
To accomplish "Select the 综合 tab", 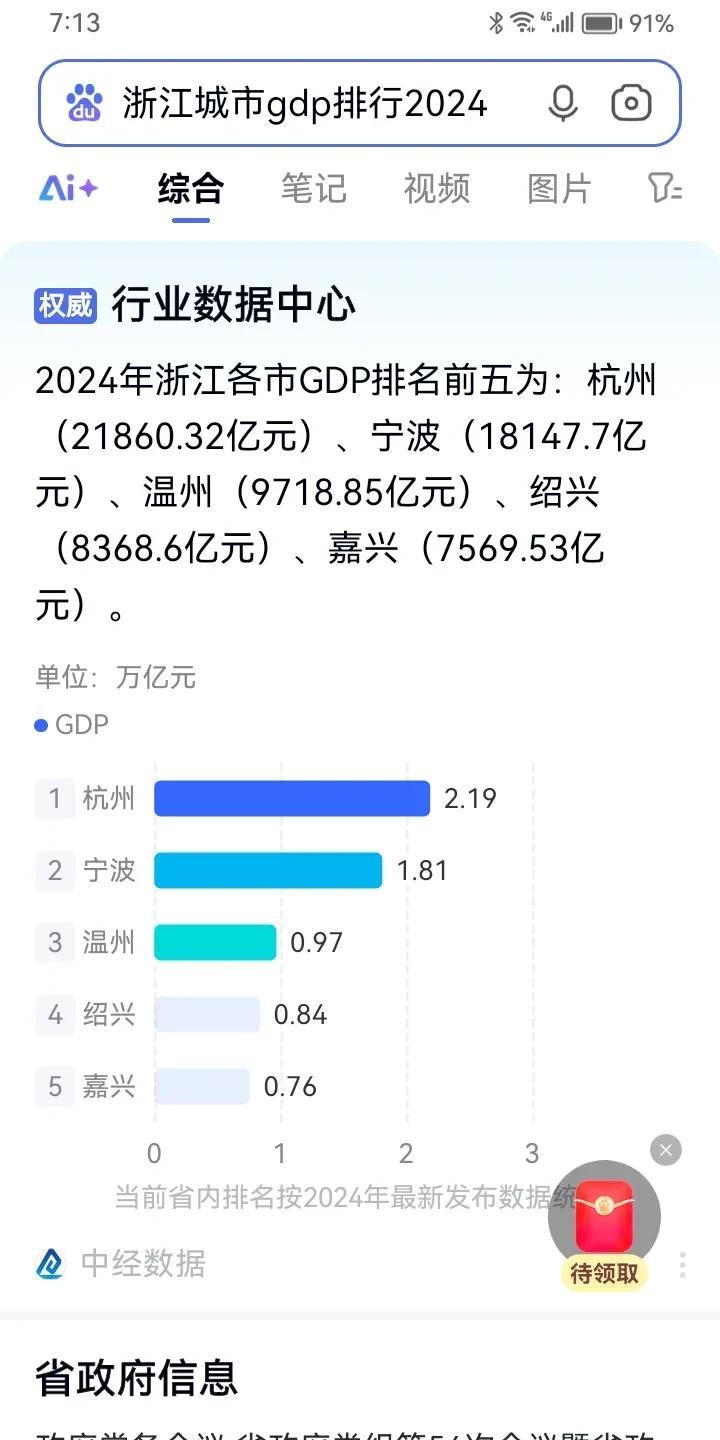I will (x=190, y=188).
